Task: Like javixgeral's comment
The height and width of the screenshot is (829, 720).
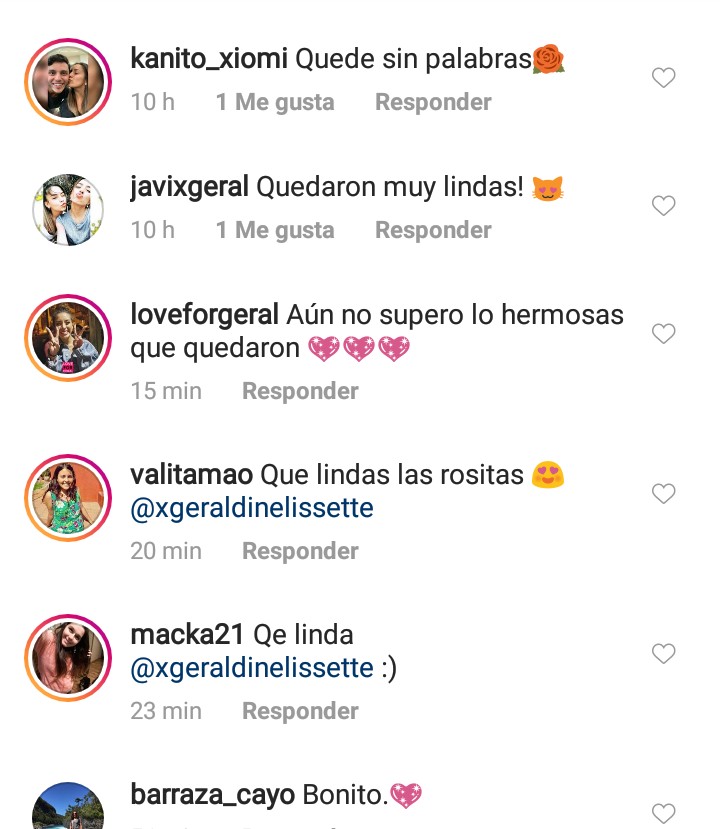Action: point(664,206)
